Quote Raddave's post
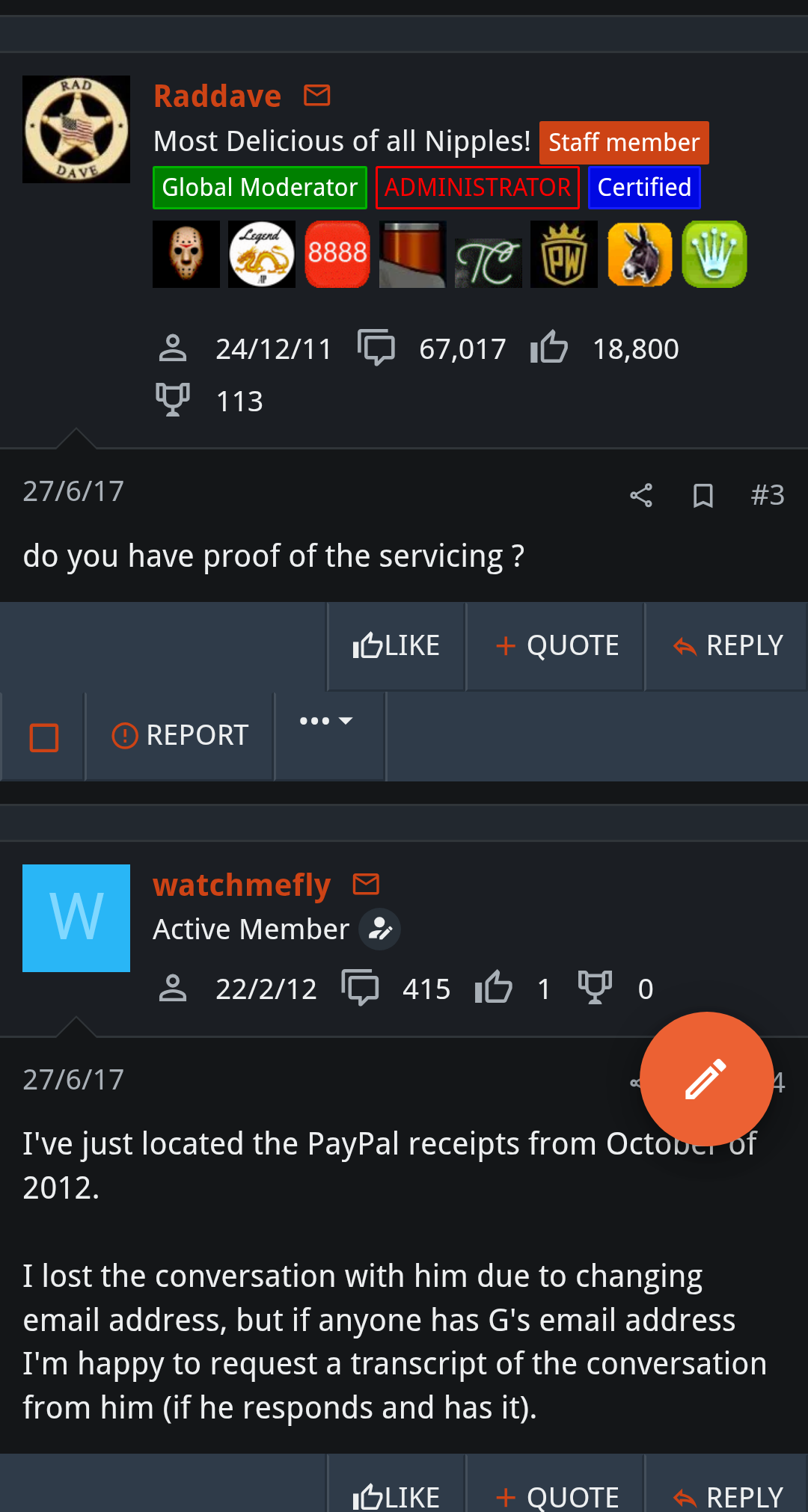Viewport: 808px width, 1512px height. click(x=557, y=646)
